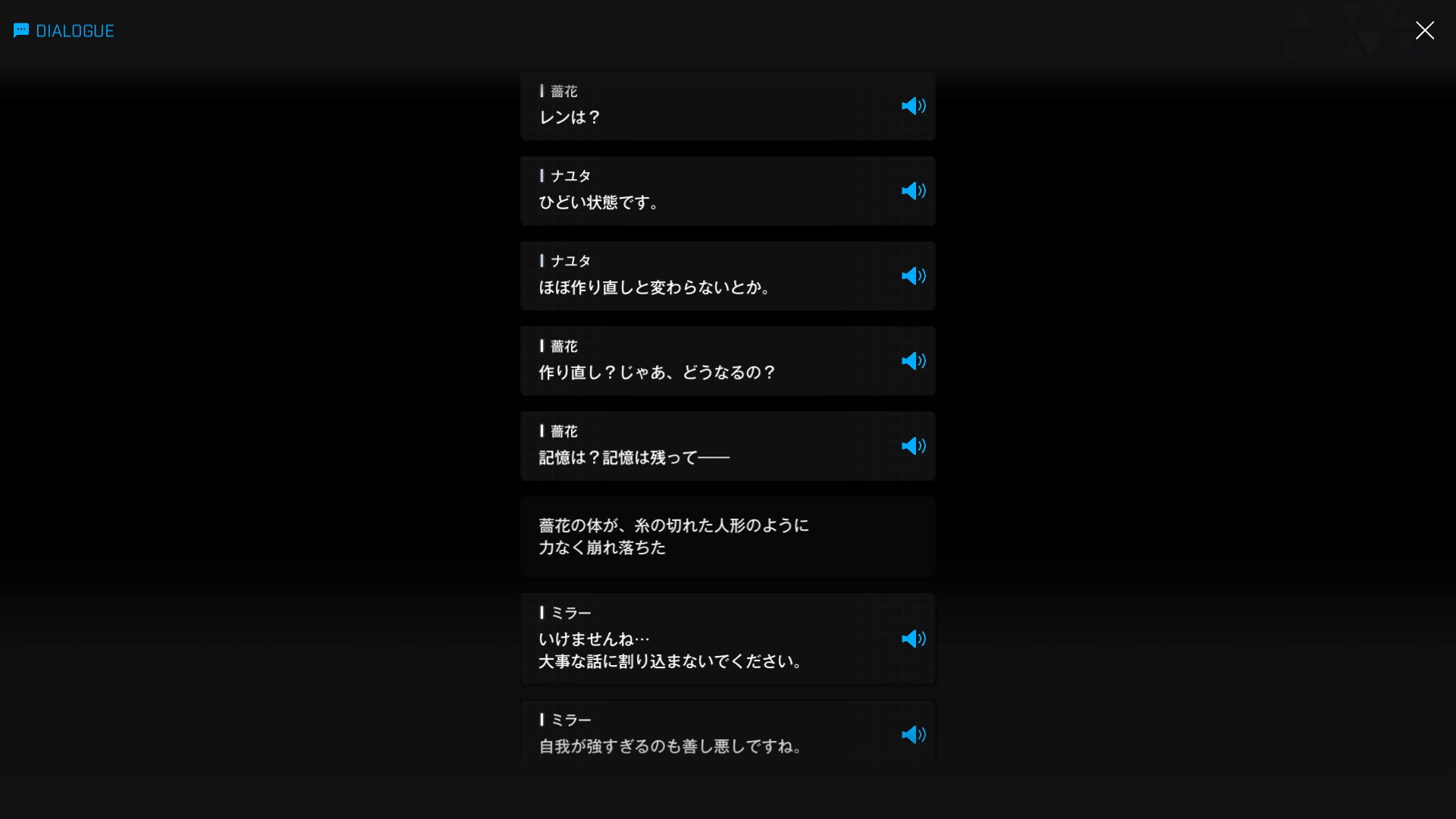Image resolution: width=1456 pixels, height=819 pixels.
Task: Play voice for ひどい状態です。
Action: (913, 191)
